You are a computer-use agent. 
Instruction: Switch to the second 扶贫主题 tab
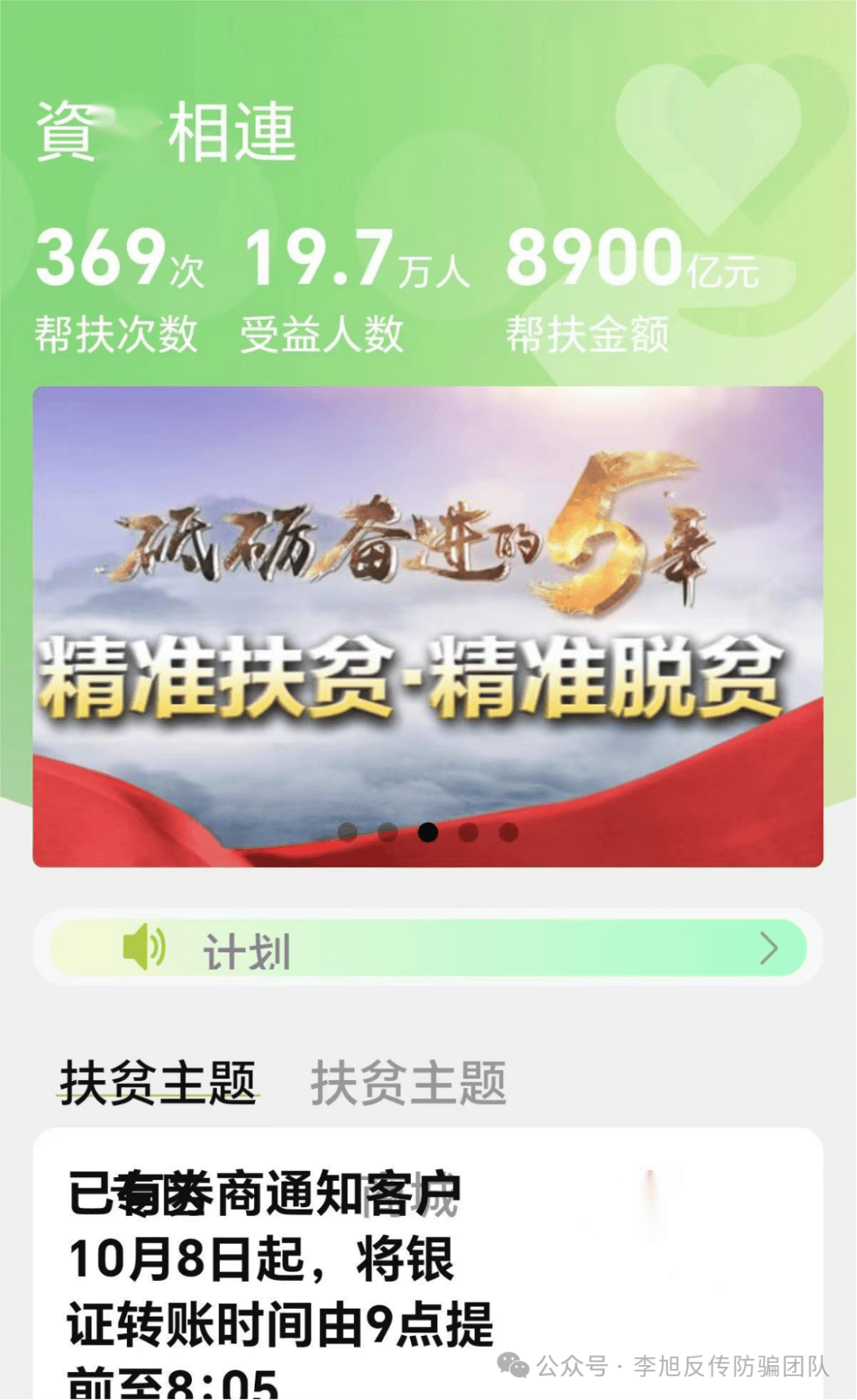408,1083
